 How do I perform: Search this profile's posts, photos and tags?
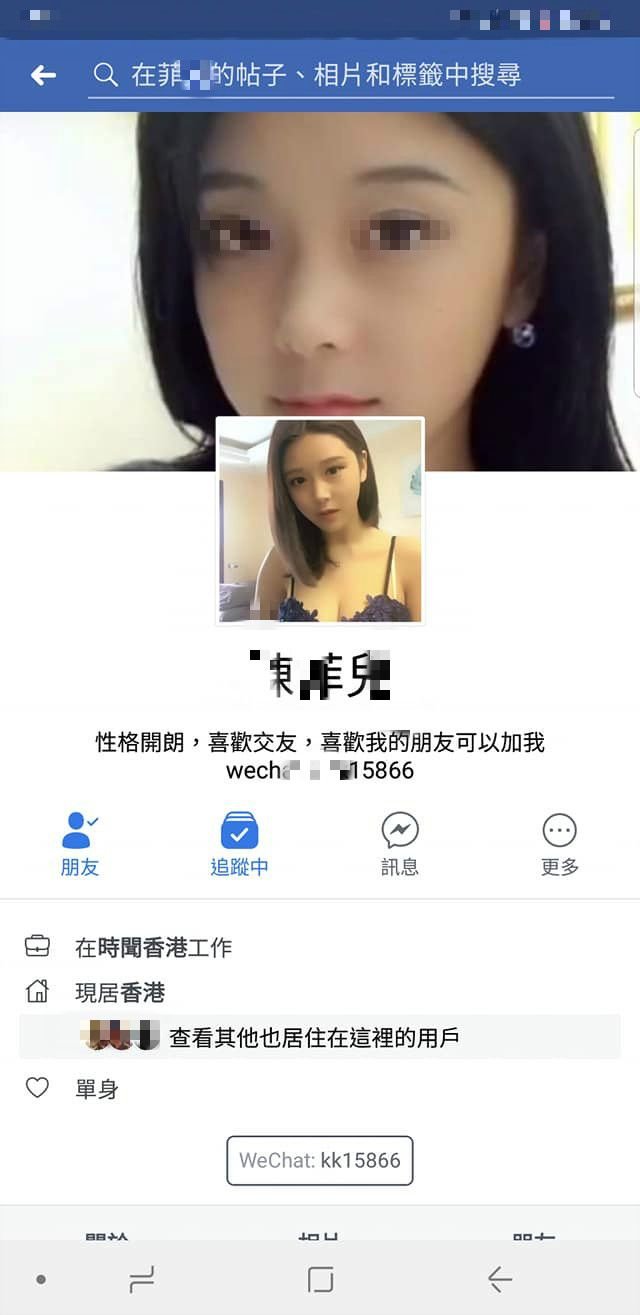350,75
